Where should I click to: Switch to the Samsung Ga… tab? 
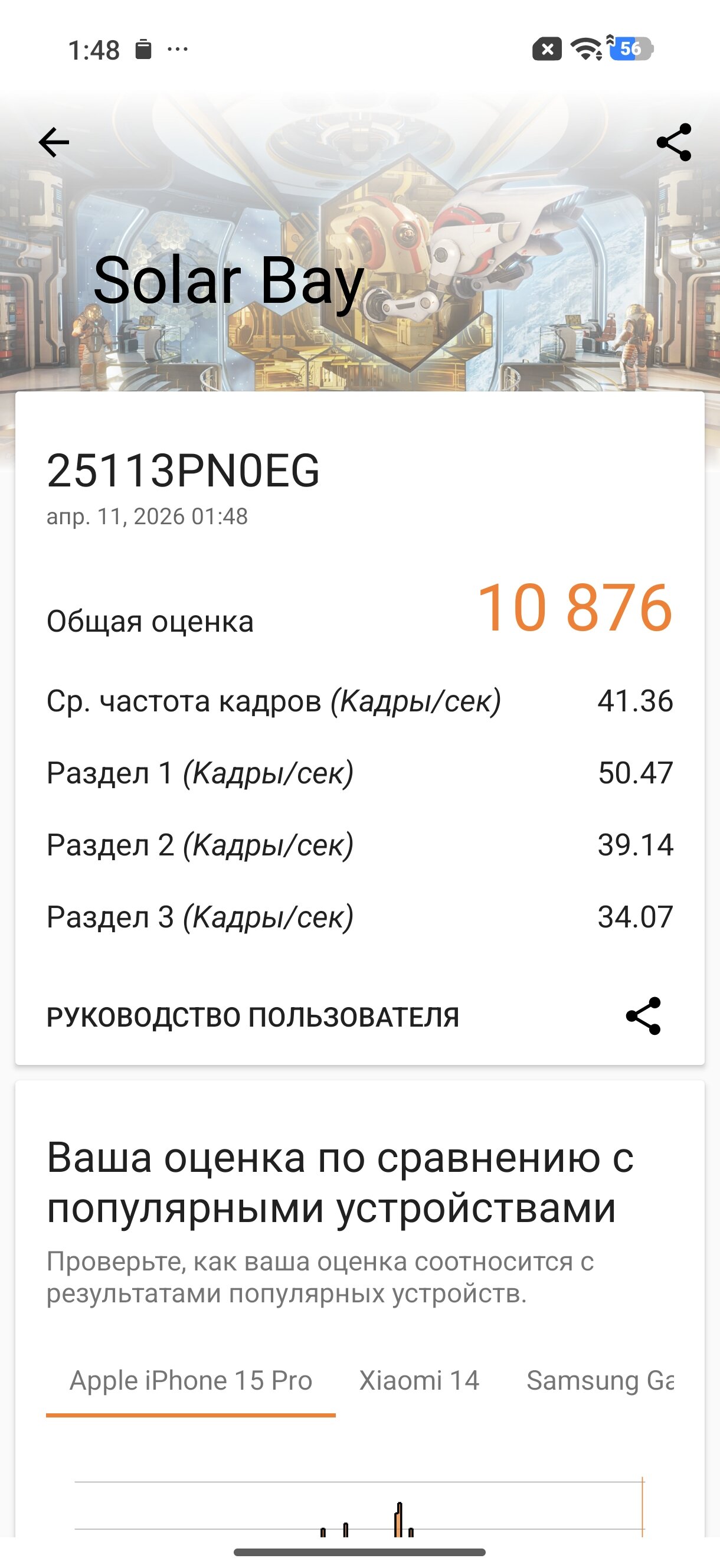click(600, 1380)
